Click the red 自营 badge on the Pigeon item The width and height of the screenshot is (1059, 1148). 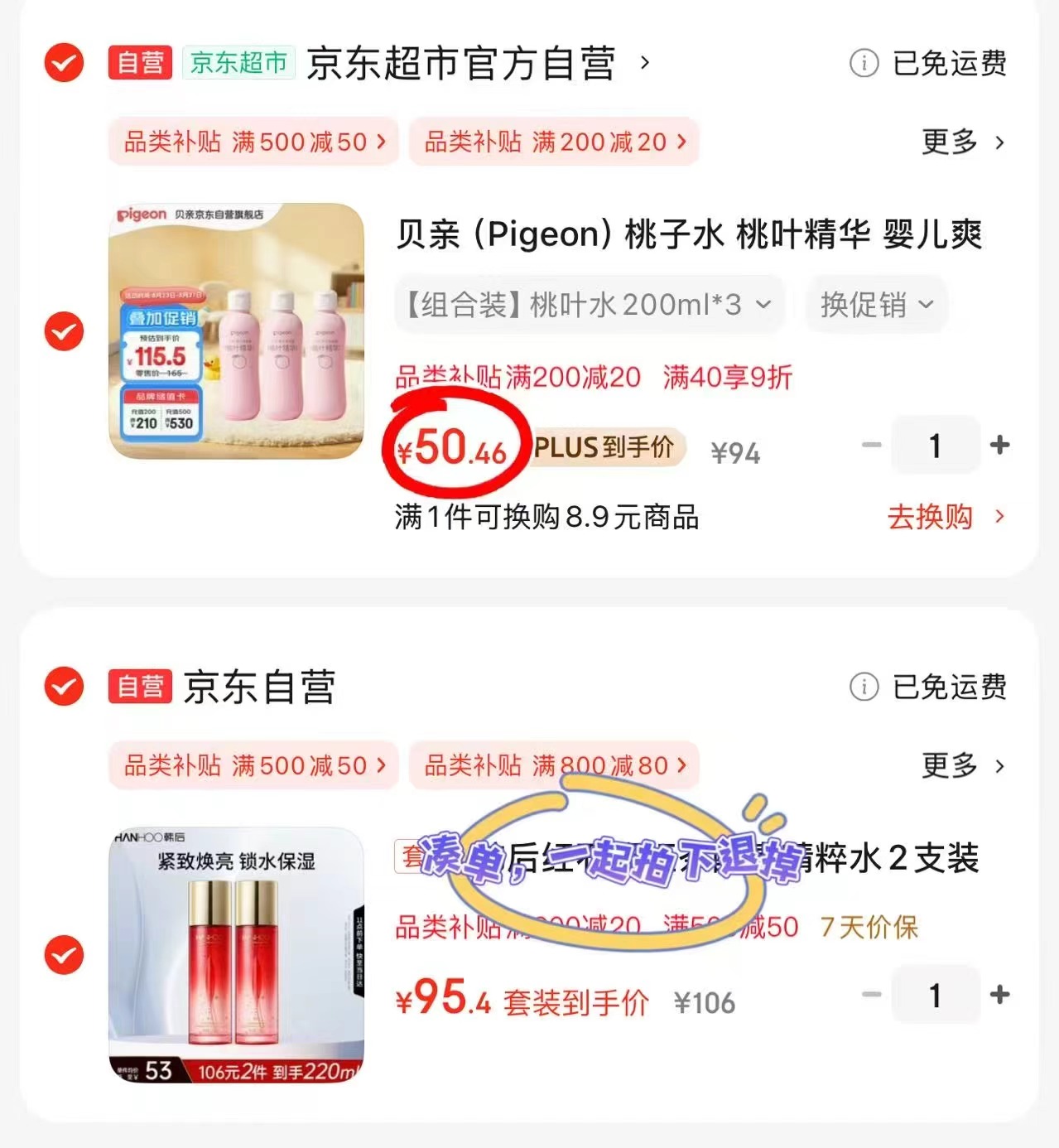pyautogui.click(x=139, y=64)
